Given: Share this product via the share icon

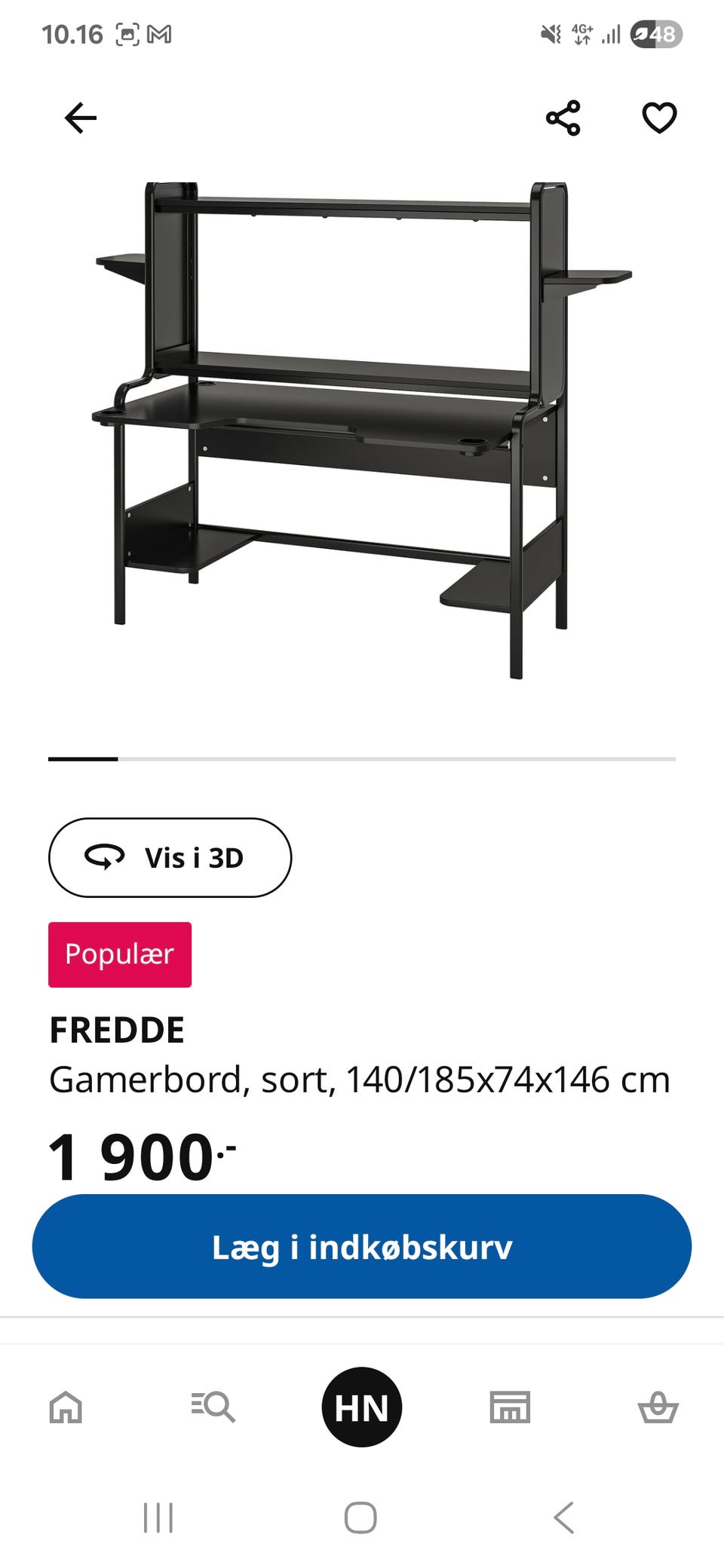Looking at the screenshot, I should pyautogui.click(x=563, y=118).
